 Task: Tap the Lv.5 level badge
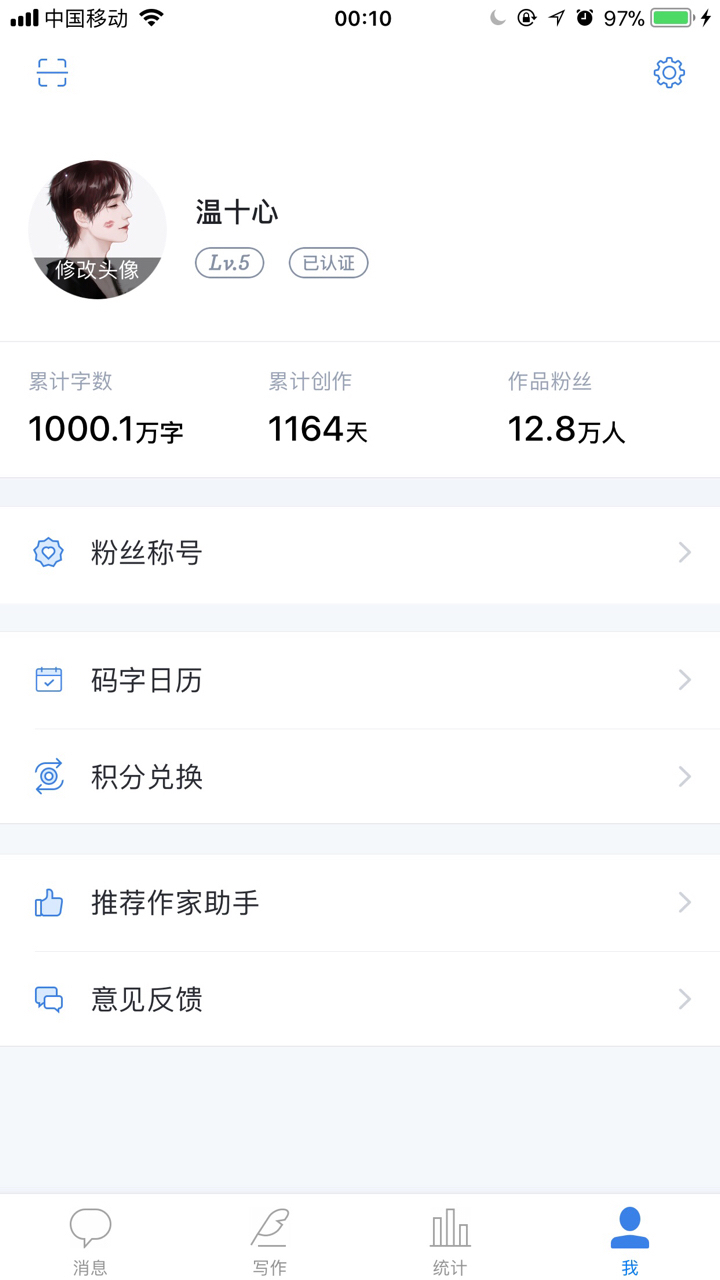coord(229,263)
